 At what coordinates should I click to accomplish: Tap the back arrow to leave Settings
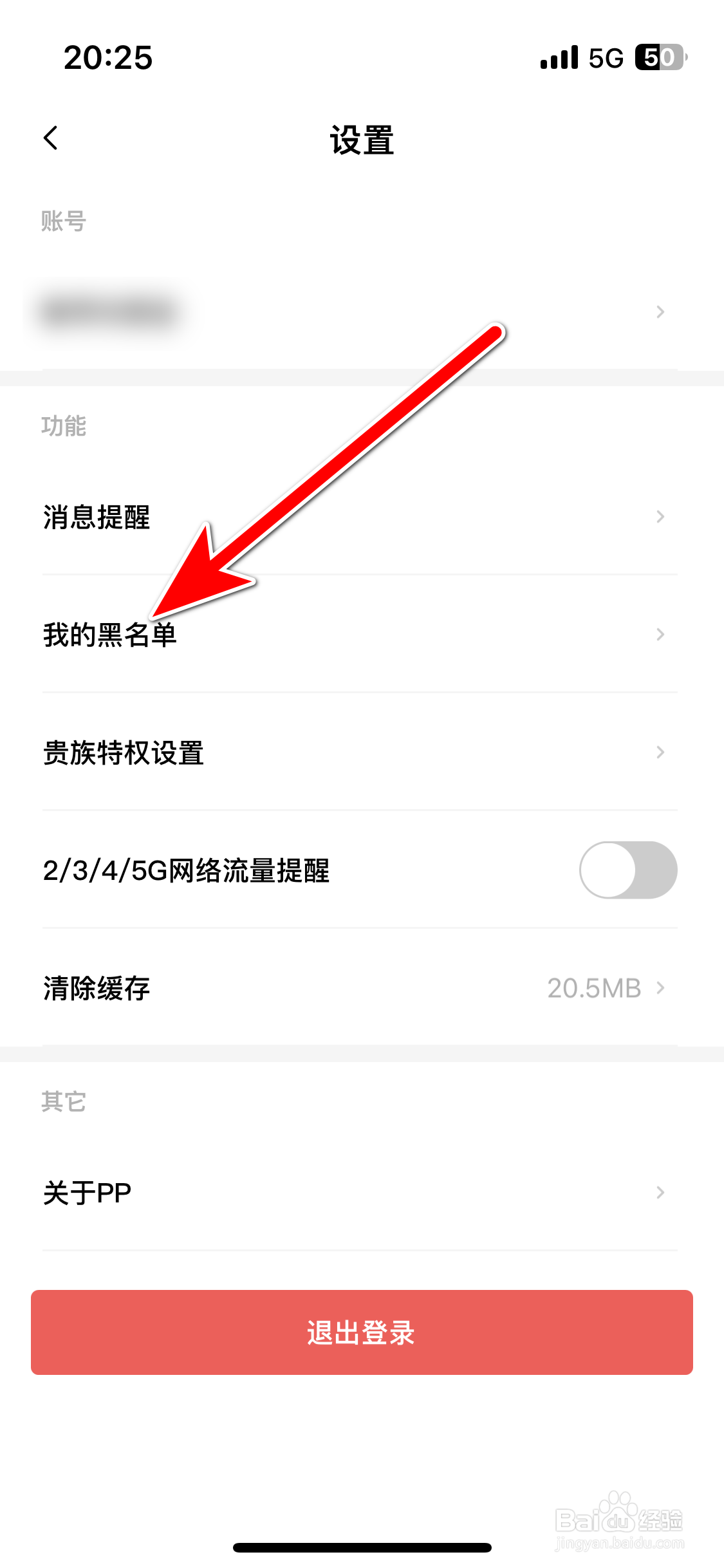(50, 138)
